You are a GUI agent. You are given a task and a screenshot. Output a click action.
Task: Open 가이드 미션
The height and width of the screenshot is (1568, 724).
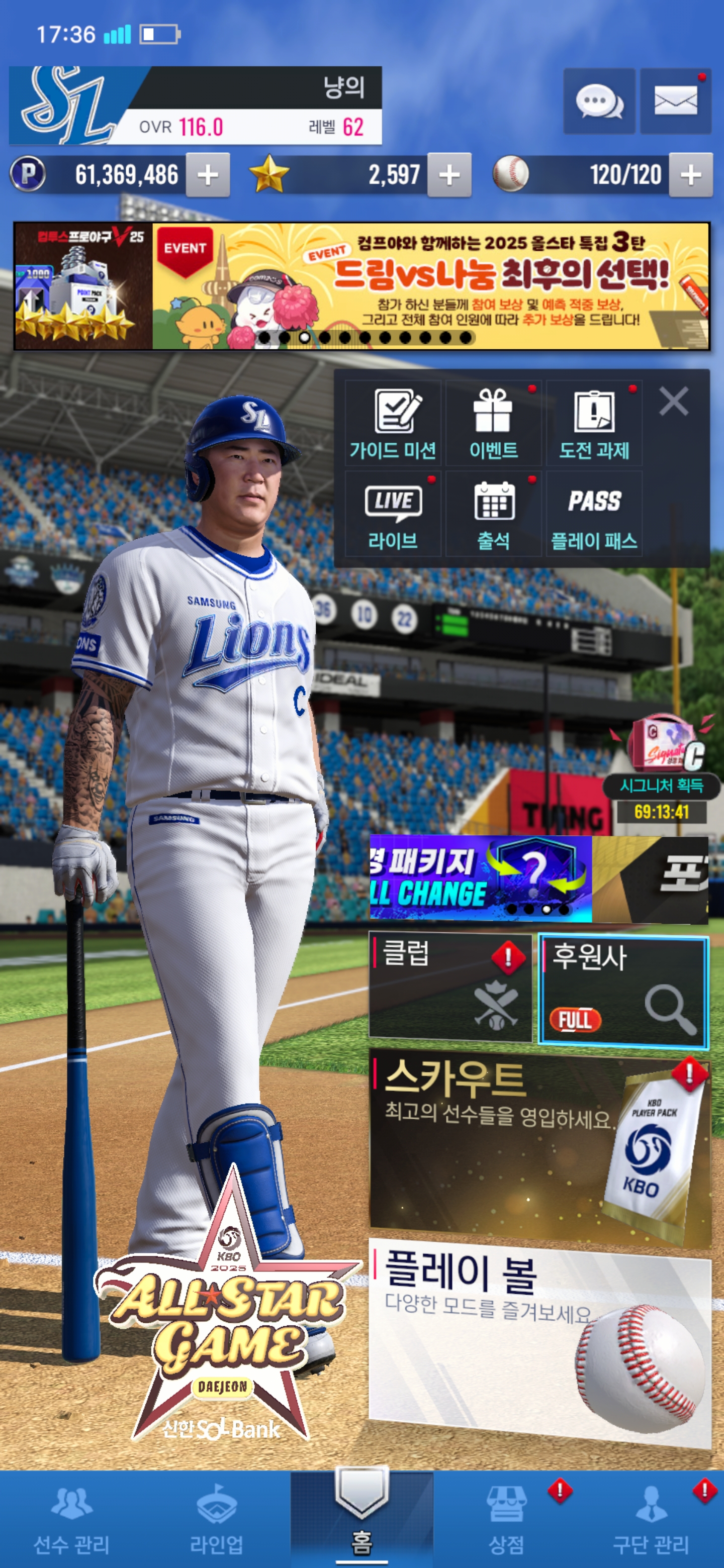coord(393,424)
